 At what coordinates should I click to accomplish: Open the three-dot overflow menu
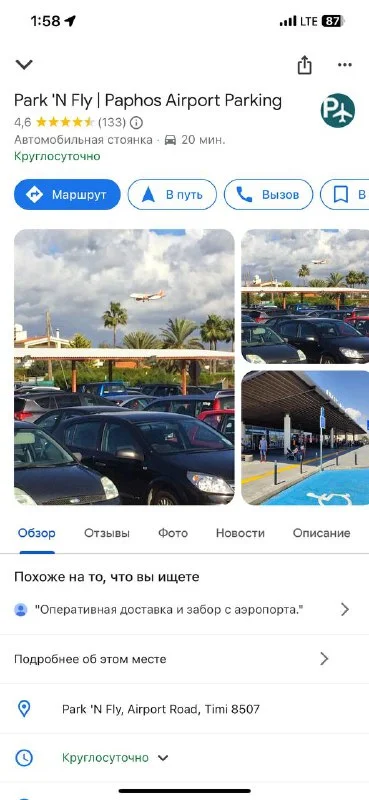pyautogui.click(x=345, y=65)
